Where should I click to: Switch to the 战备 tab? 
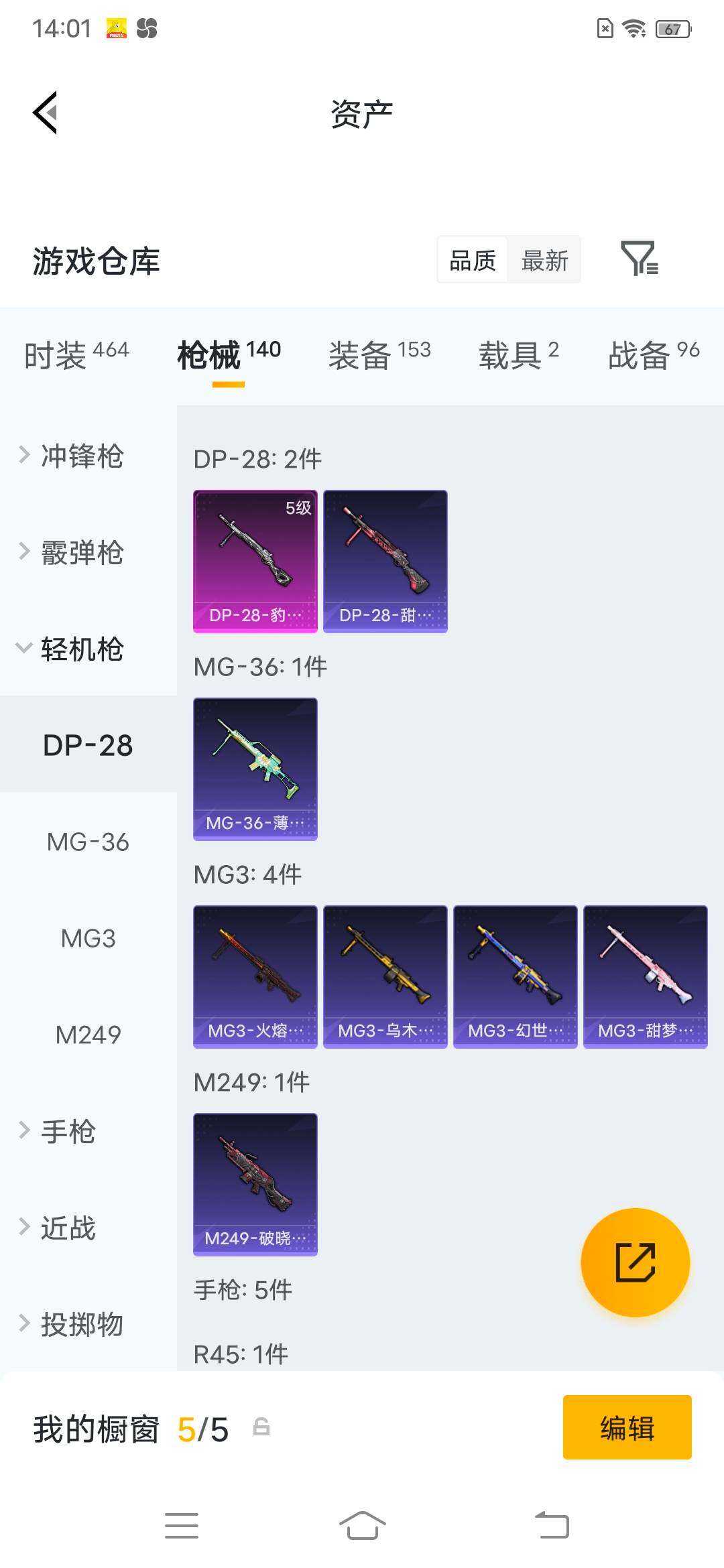click(x=654, y=354)
